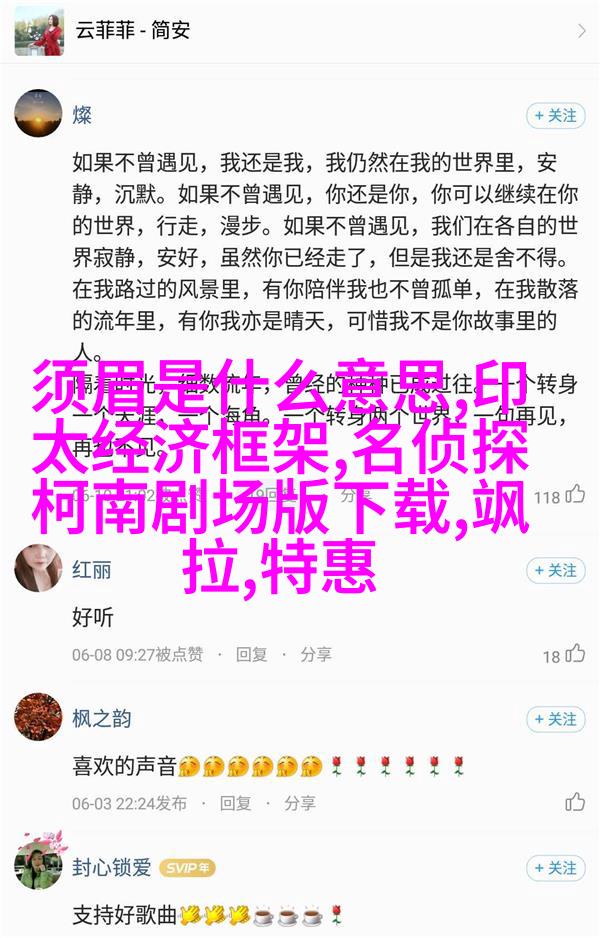
Task: Reply to 红丽's comment 好听
Action: 251,654
